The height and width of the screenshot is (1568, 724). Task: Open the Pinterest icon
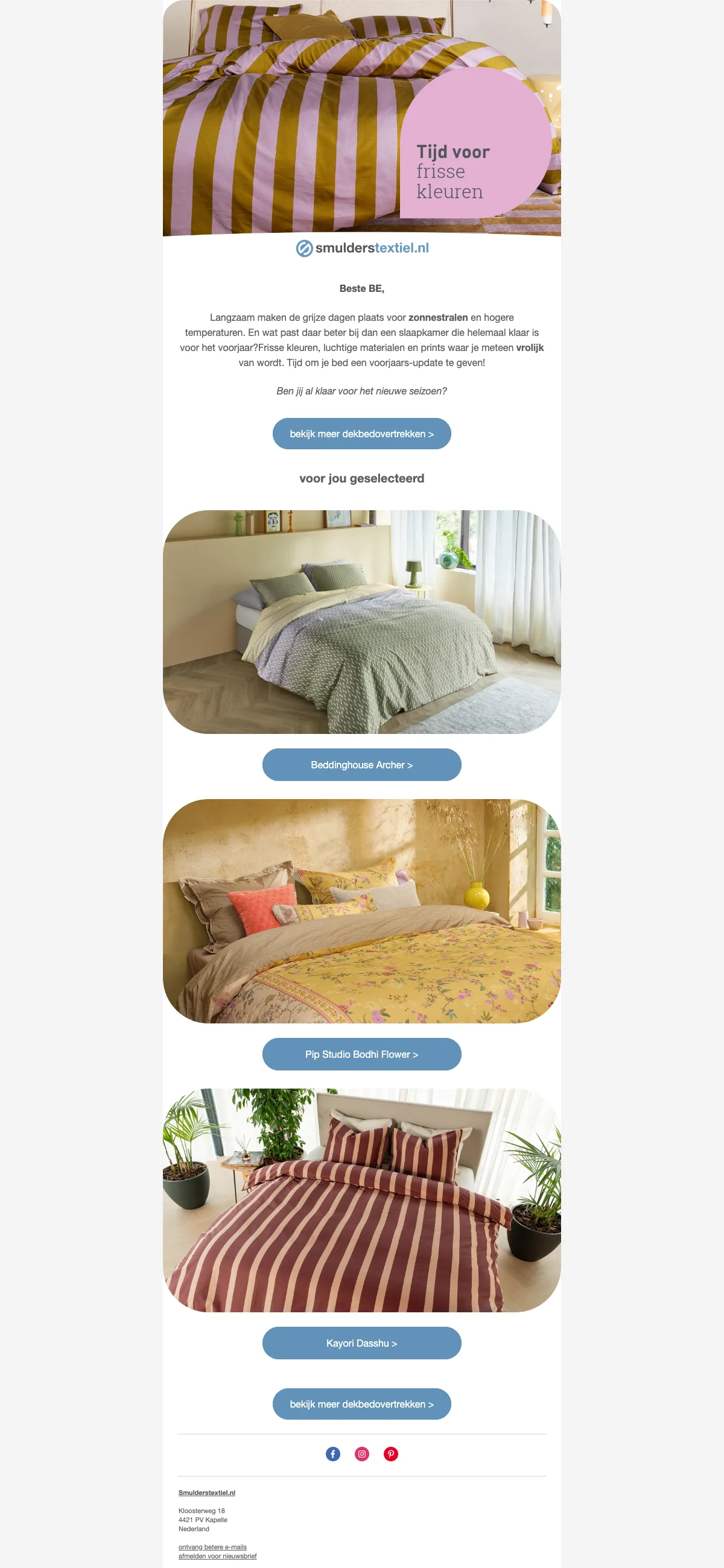391,1453
